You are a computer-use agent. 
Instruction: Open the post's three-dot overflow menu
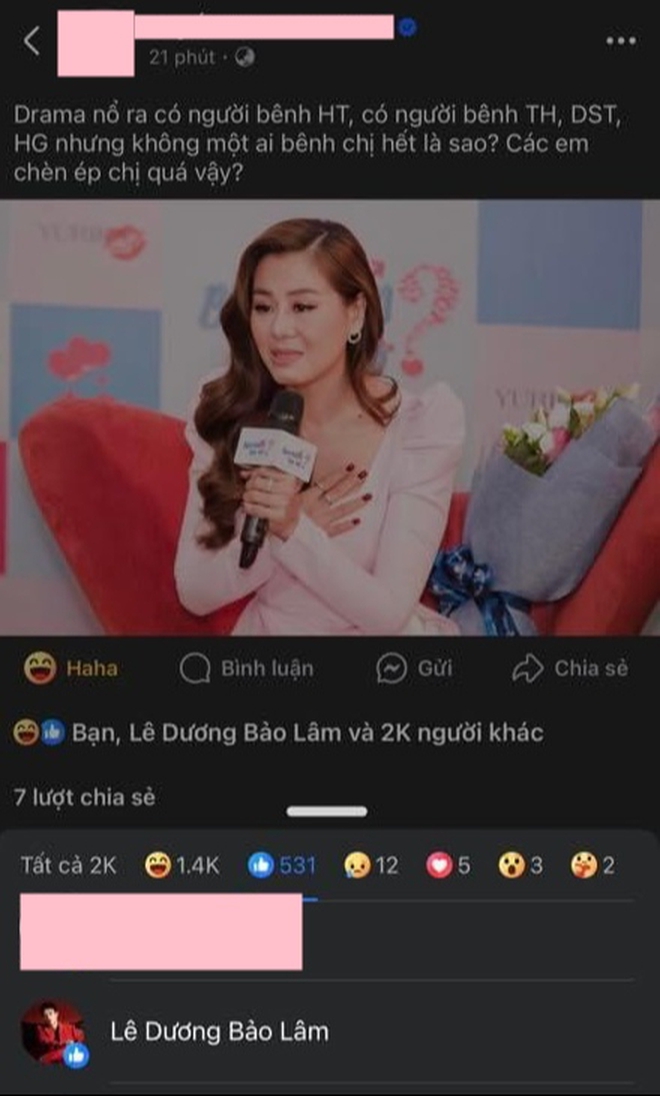tap(620, 41)
